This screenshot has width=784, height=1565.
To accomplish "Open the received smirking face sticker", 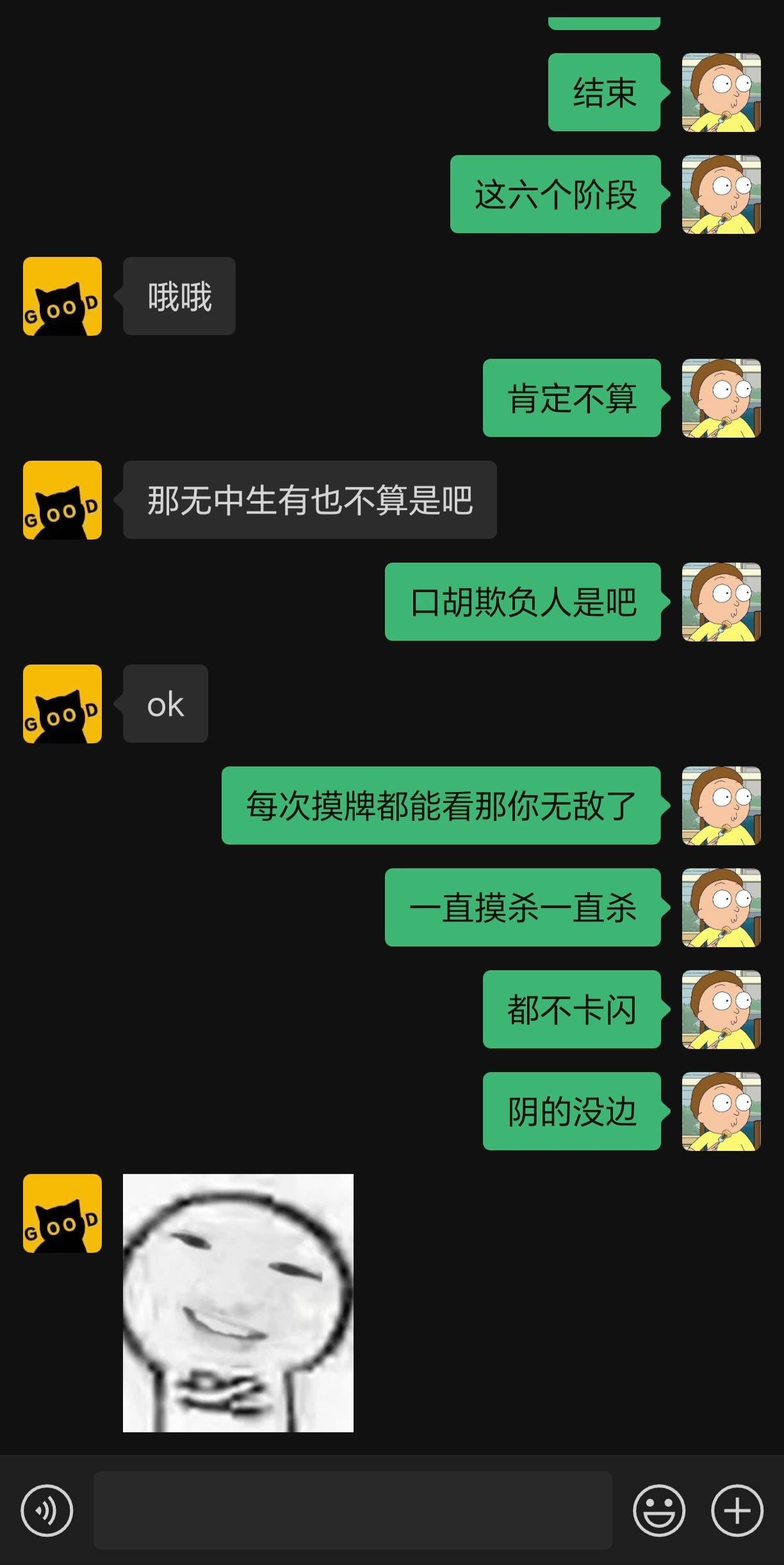I will (x=238, y=1302).
